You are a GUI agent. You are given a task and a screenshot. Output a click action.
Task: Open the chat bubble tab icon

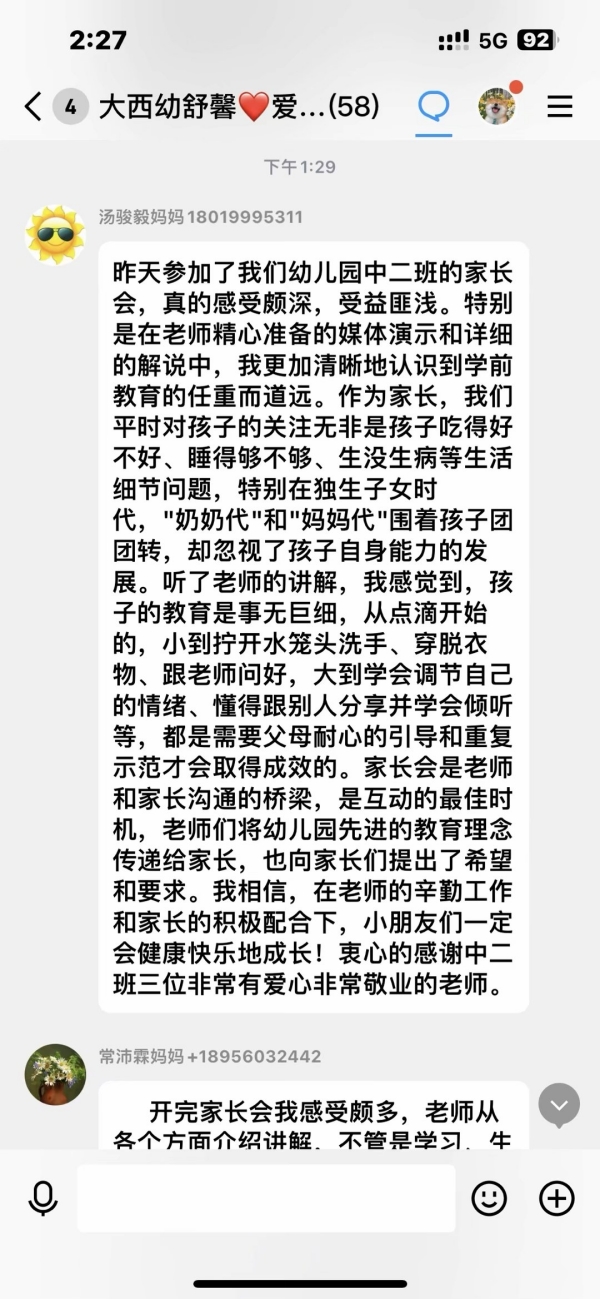click(433, 106)
